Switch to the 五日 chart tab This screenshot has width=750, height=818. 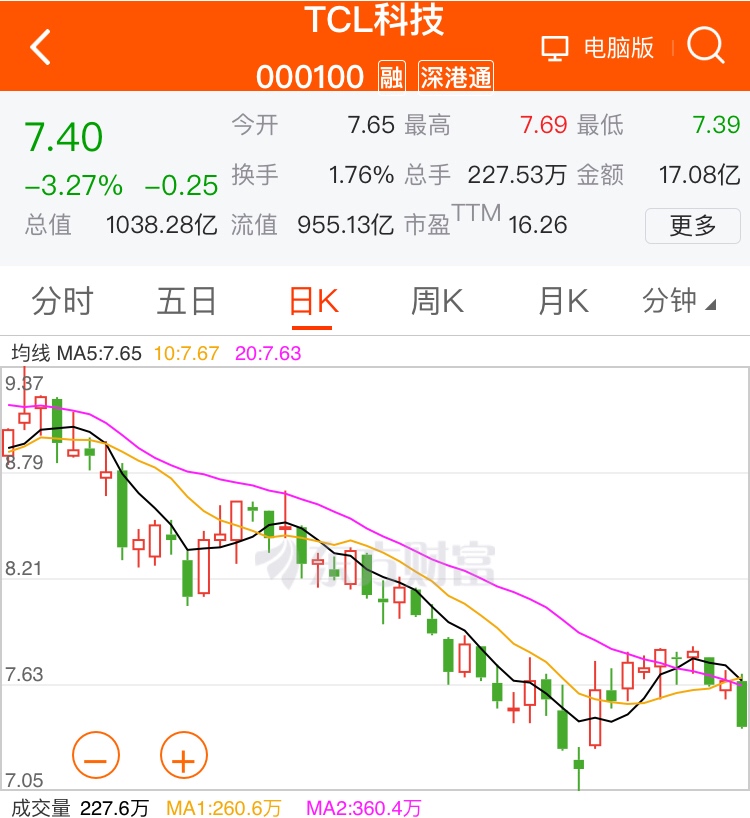(x=187, y=301)
